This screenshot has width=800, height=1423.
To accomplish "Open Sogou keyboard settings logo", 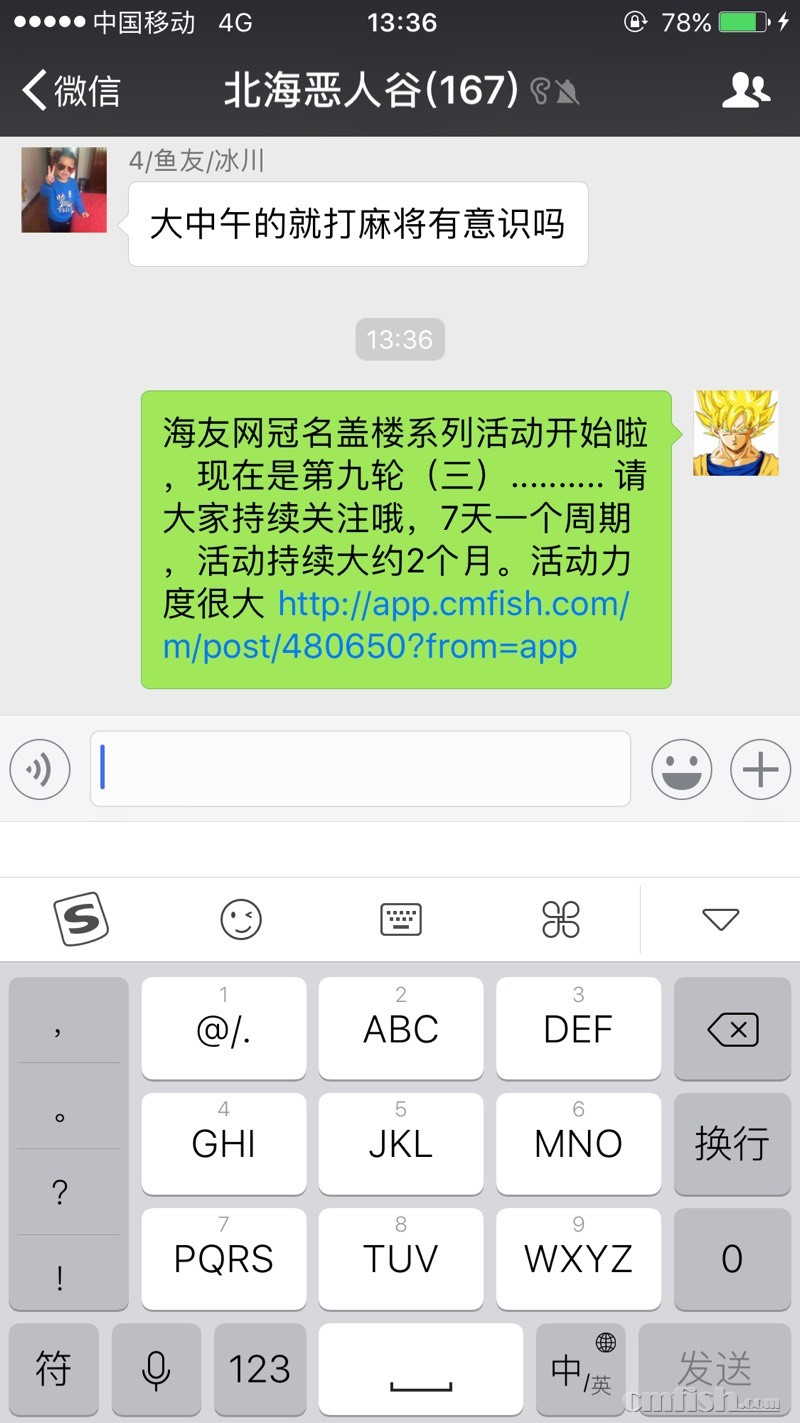I will [x=80, y=919].
